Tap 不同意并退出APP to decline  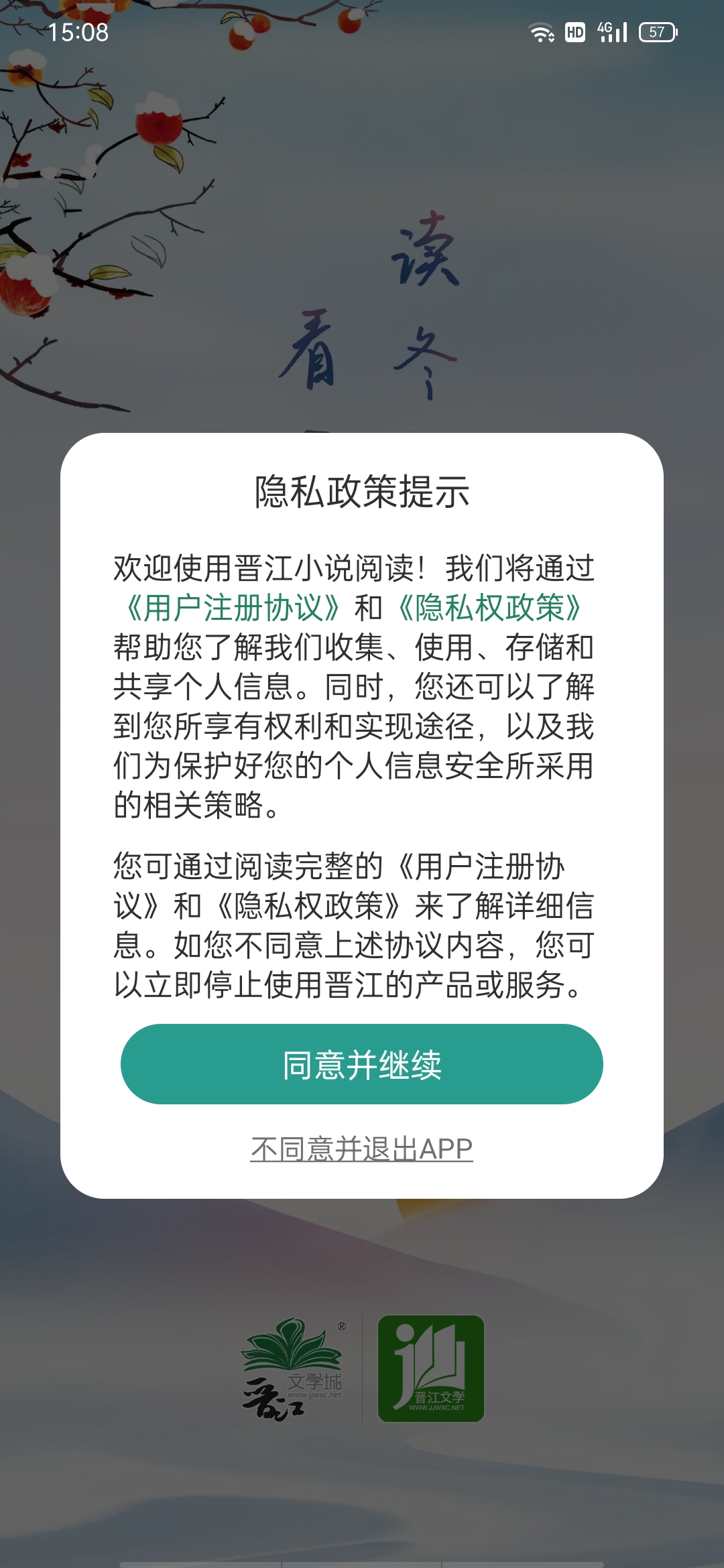[361, 1149]
